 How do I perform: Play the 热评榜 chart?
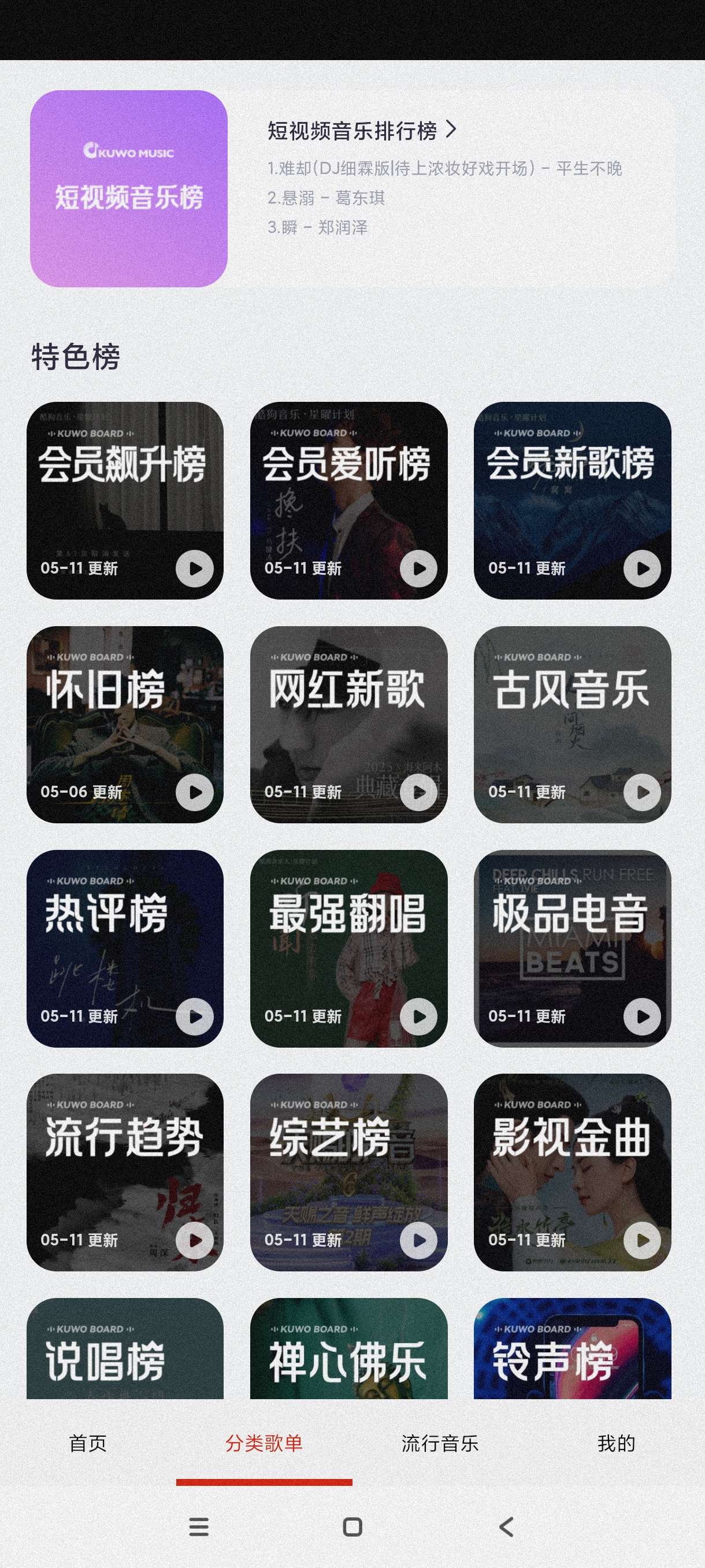pos(195,1016)
